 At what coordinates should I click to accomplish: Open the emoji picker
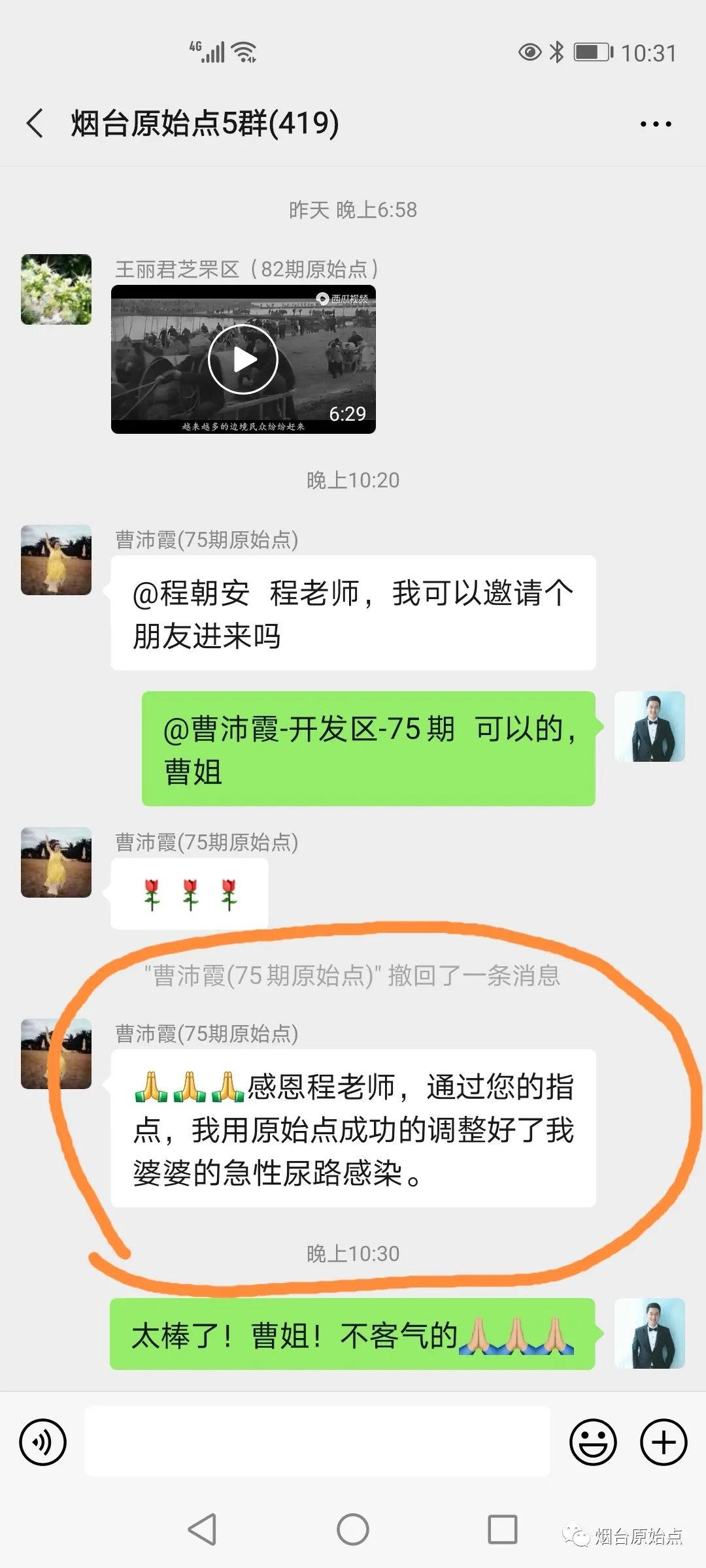(593, 1442)
